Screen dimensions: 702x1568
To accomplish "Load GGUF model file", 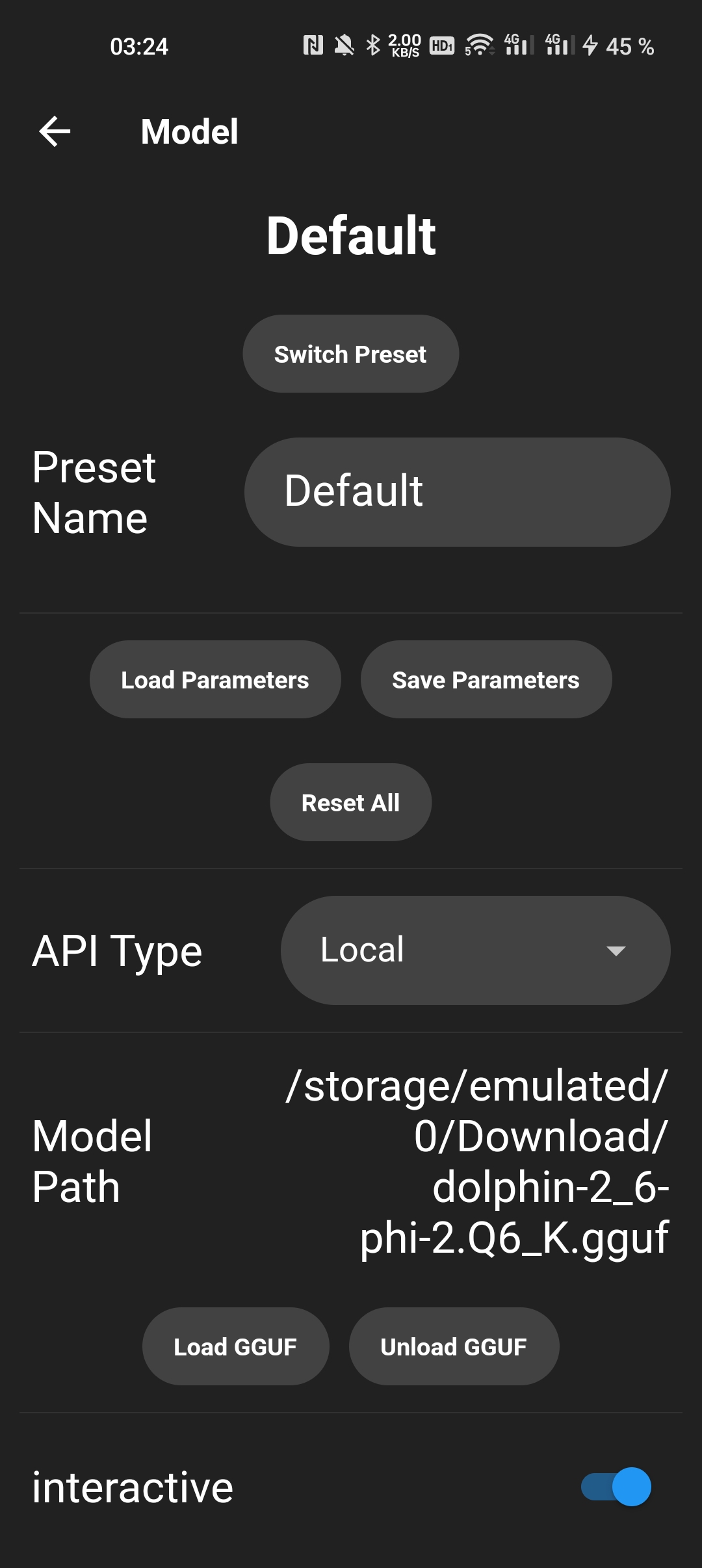I will (x=235, y=1346).
